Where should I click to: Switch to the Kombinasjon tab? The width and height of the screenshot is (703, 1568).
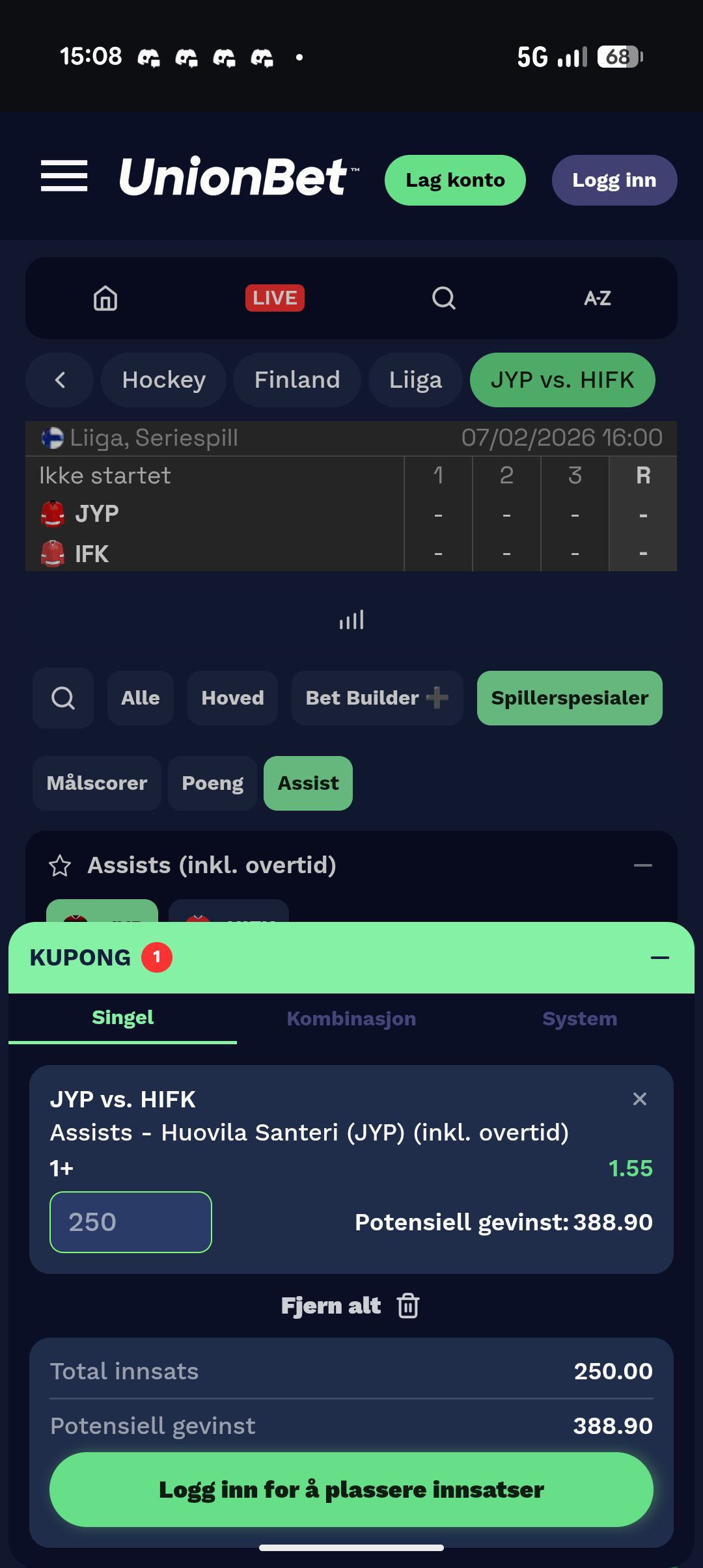point(351,1019)
